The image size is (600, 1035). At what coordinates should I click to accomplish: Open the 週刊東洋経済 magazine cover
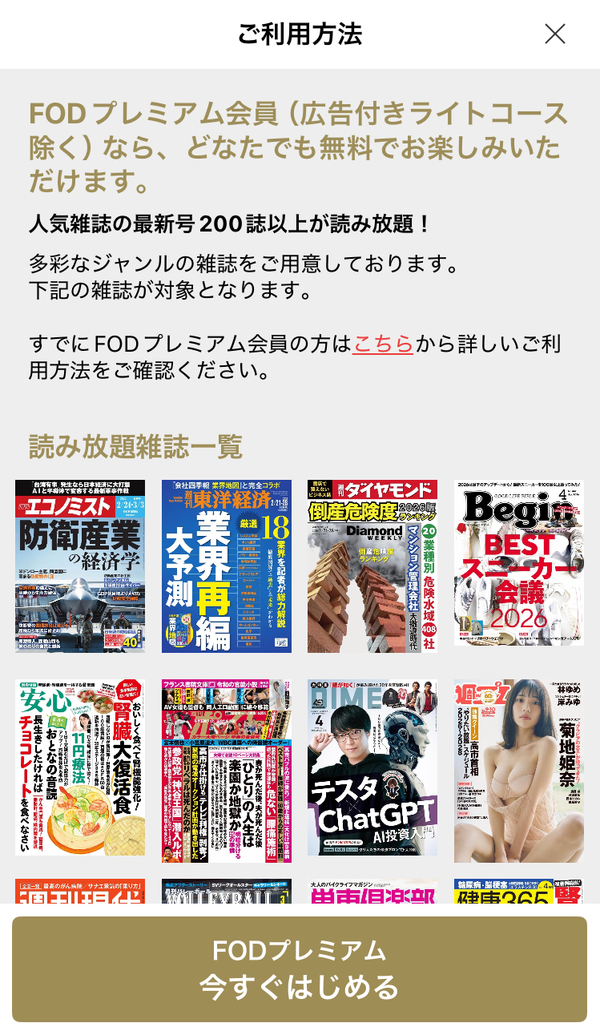pyautogui.click(x=226, y=566)
